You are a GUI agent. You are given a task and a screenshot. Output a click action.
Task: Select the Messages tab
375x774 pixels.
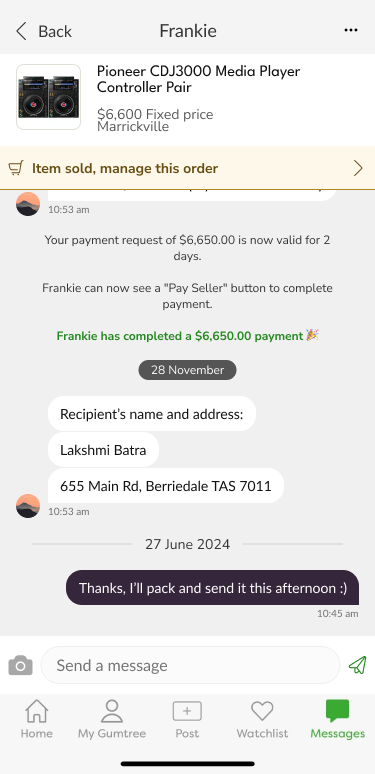[338, 719]
